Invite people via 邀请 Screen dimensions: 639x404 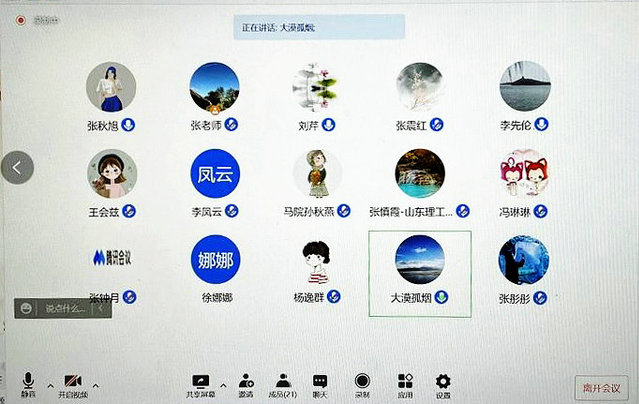click(245, 384)
